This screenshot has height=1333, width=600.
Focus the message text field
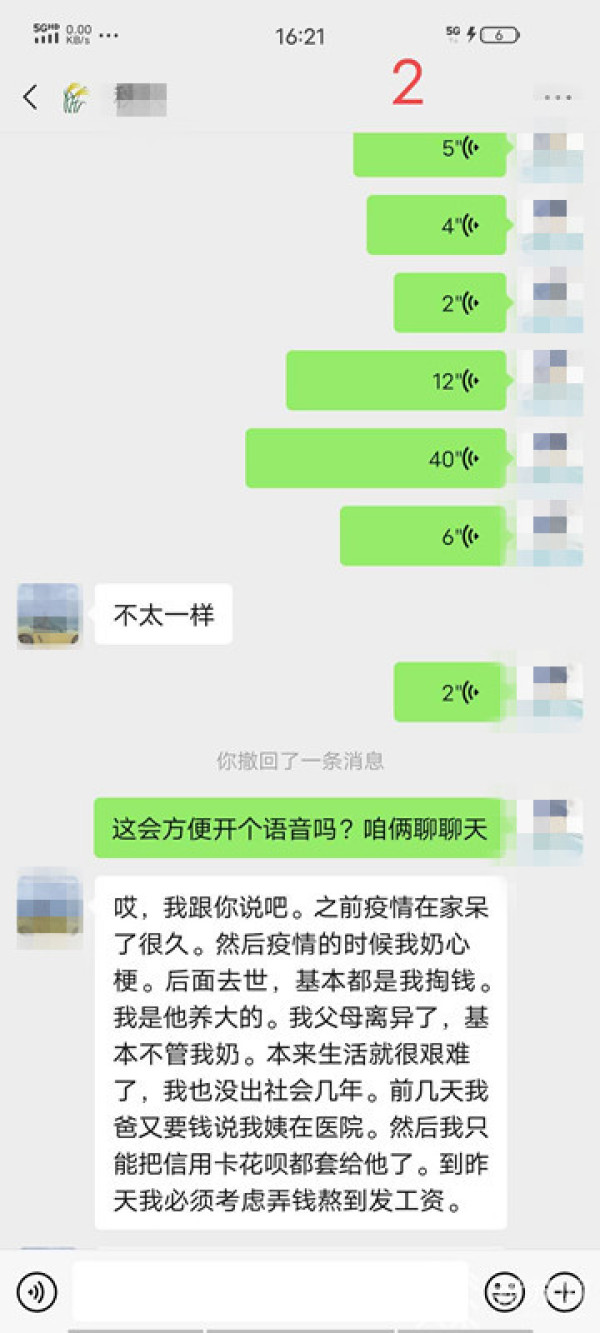[x=270, y=1292]
